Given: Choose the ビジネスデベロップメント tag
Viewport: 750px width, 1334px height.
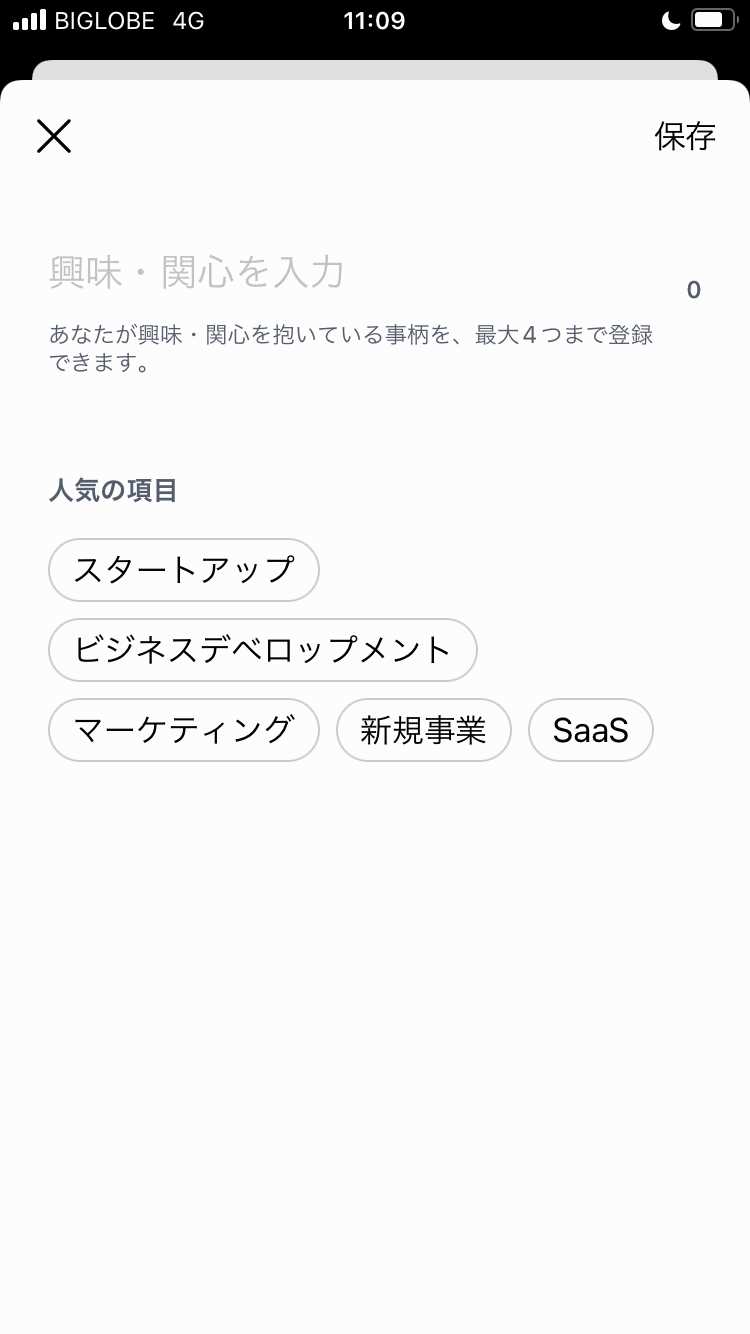Looking at the screenshot, I should point(262,649).
